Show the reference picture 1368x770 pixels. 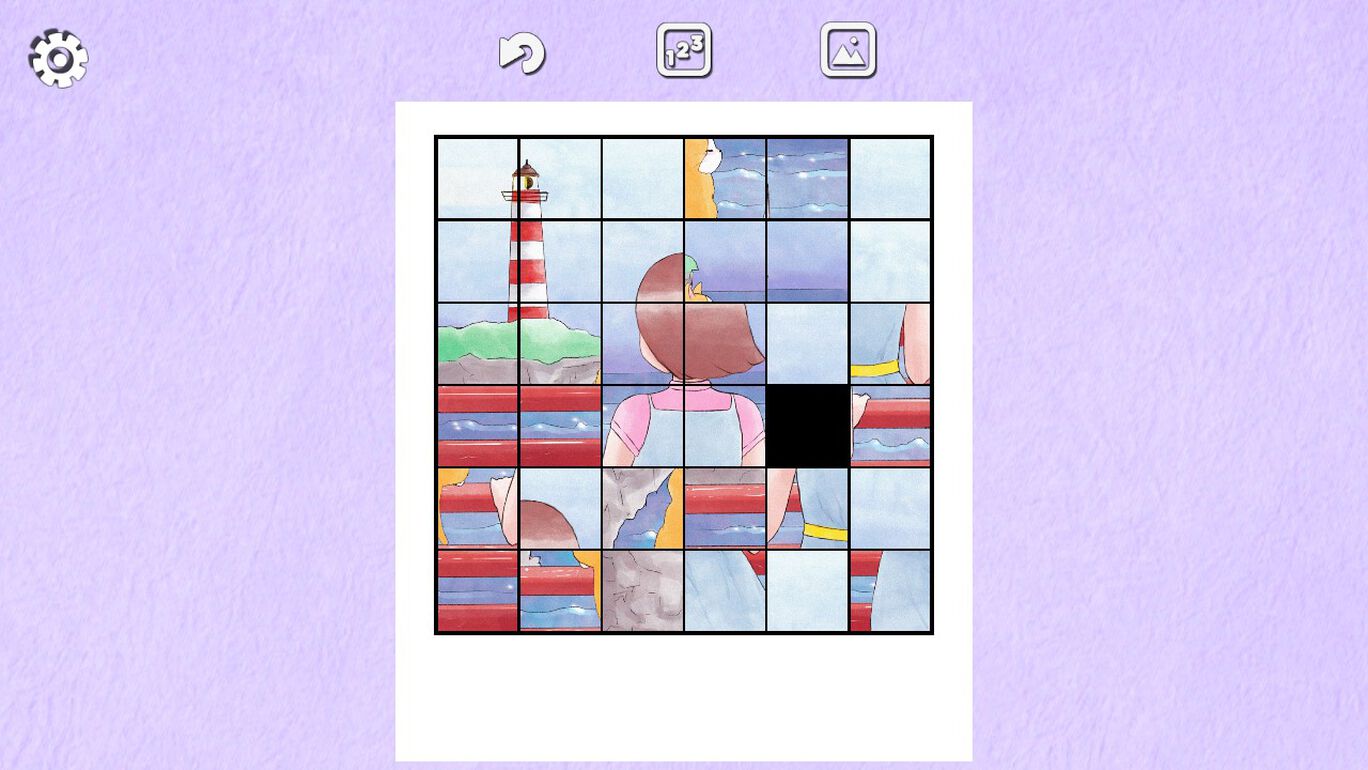[x=848, y=50]
